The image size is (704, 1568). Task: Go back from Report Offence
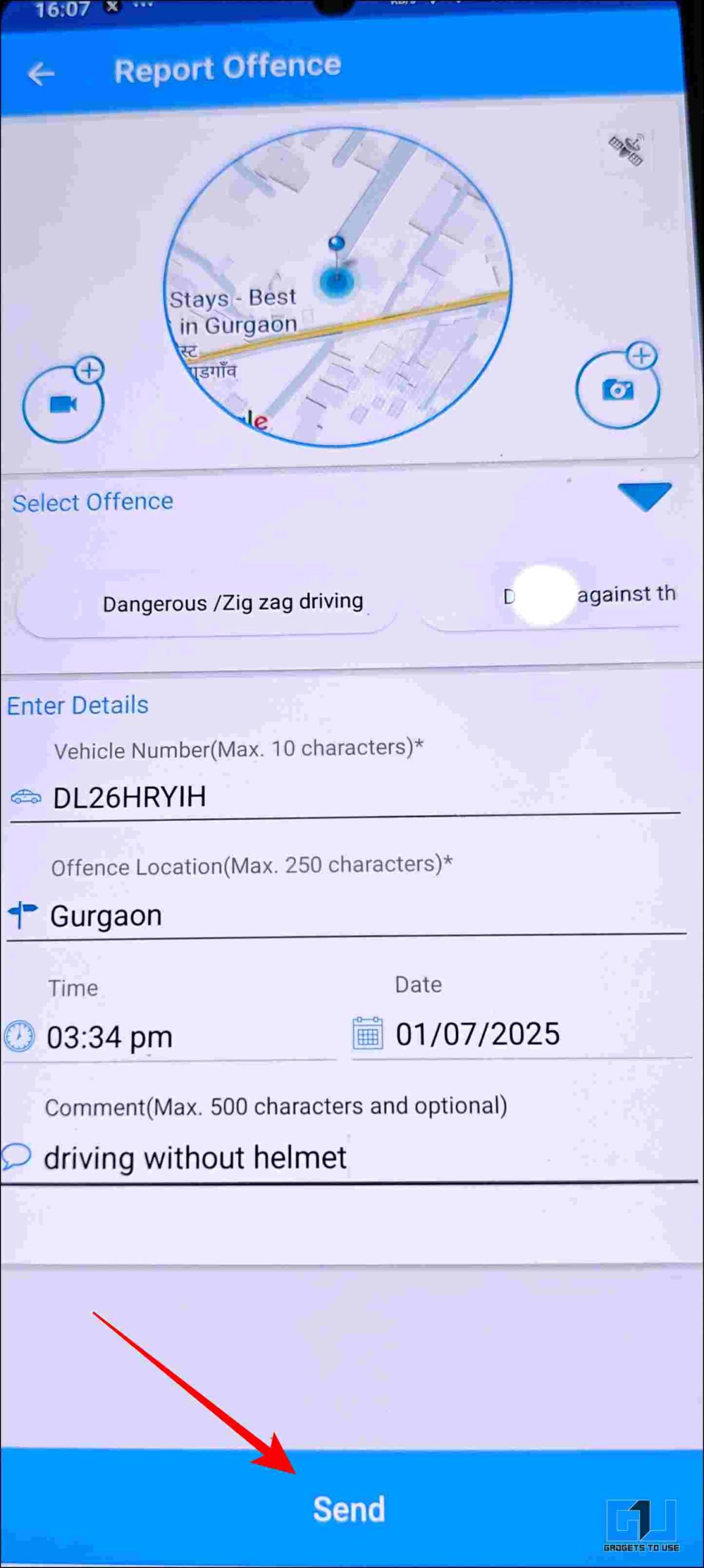(x=42, y=74)
